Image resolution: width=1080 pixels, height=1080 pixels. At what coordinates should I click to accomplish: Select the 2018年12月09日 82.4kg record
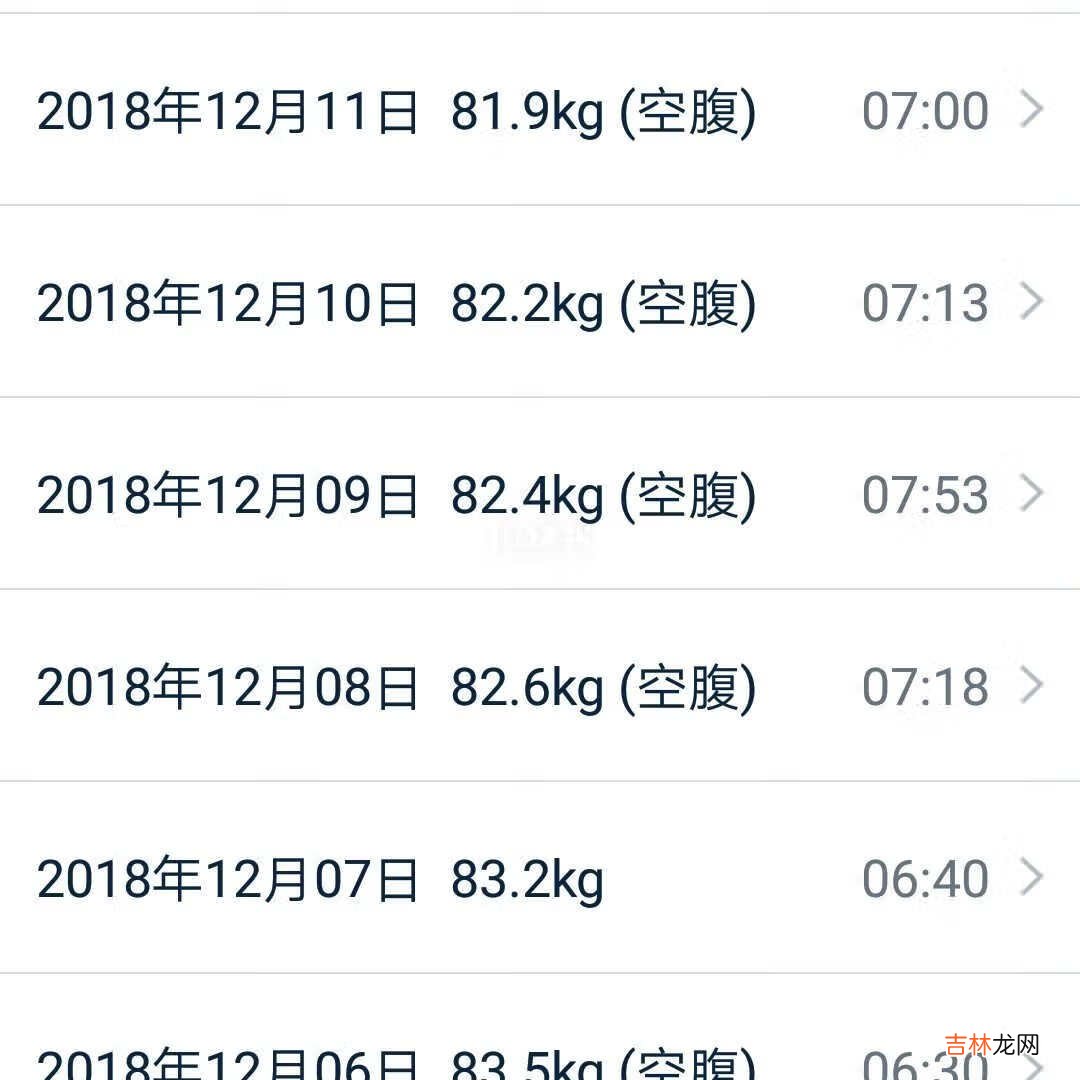coord(540,494)
